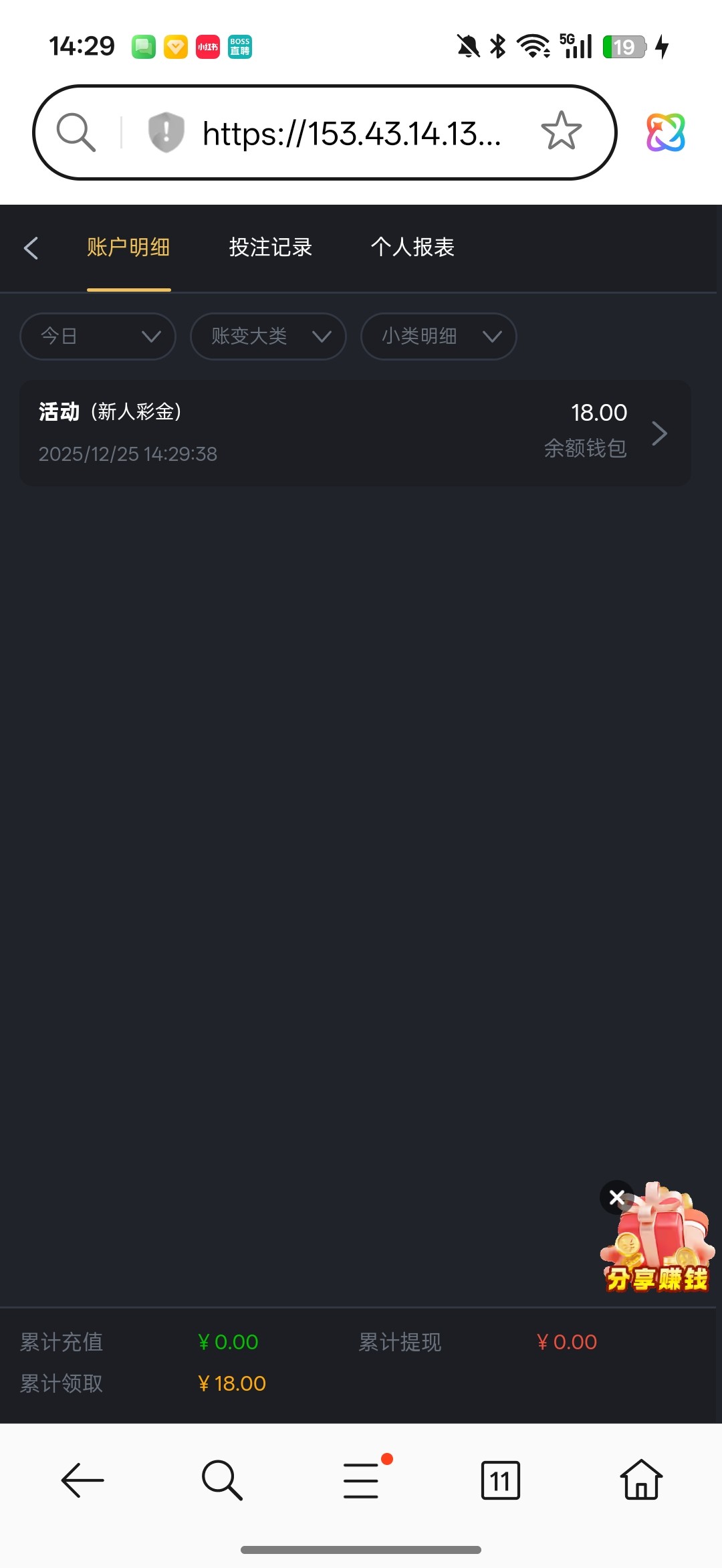
Task: Expand the 今日 date dropdown
Action: (98, 336)
